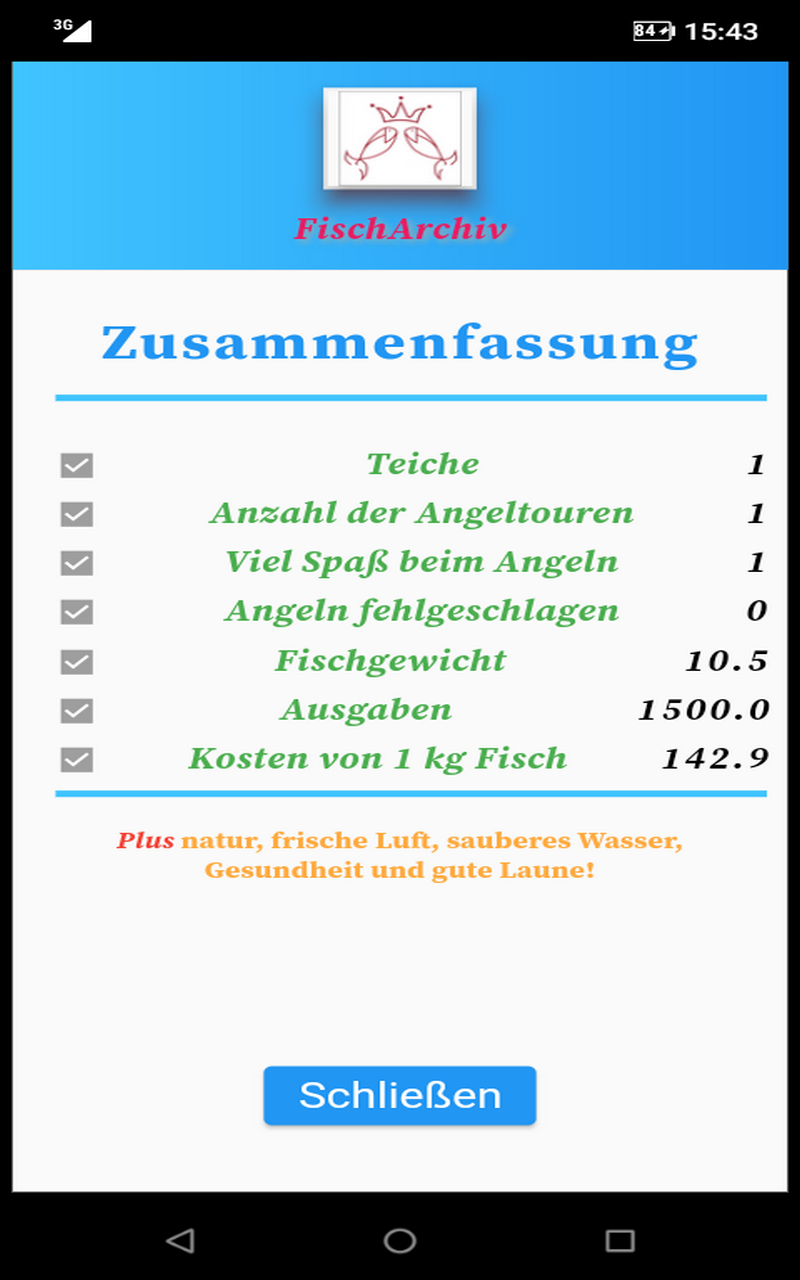The image size is (800, 1280).
Task: Uncheck the Fischgewicht checkbox
Action: [77, 662]
